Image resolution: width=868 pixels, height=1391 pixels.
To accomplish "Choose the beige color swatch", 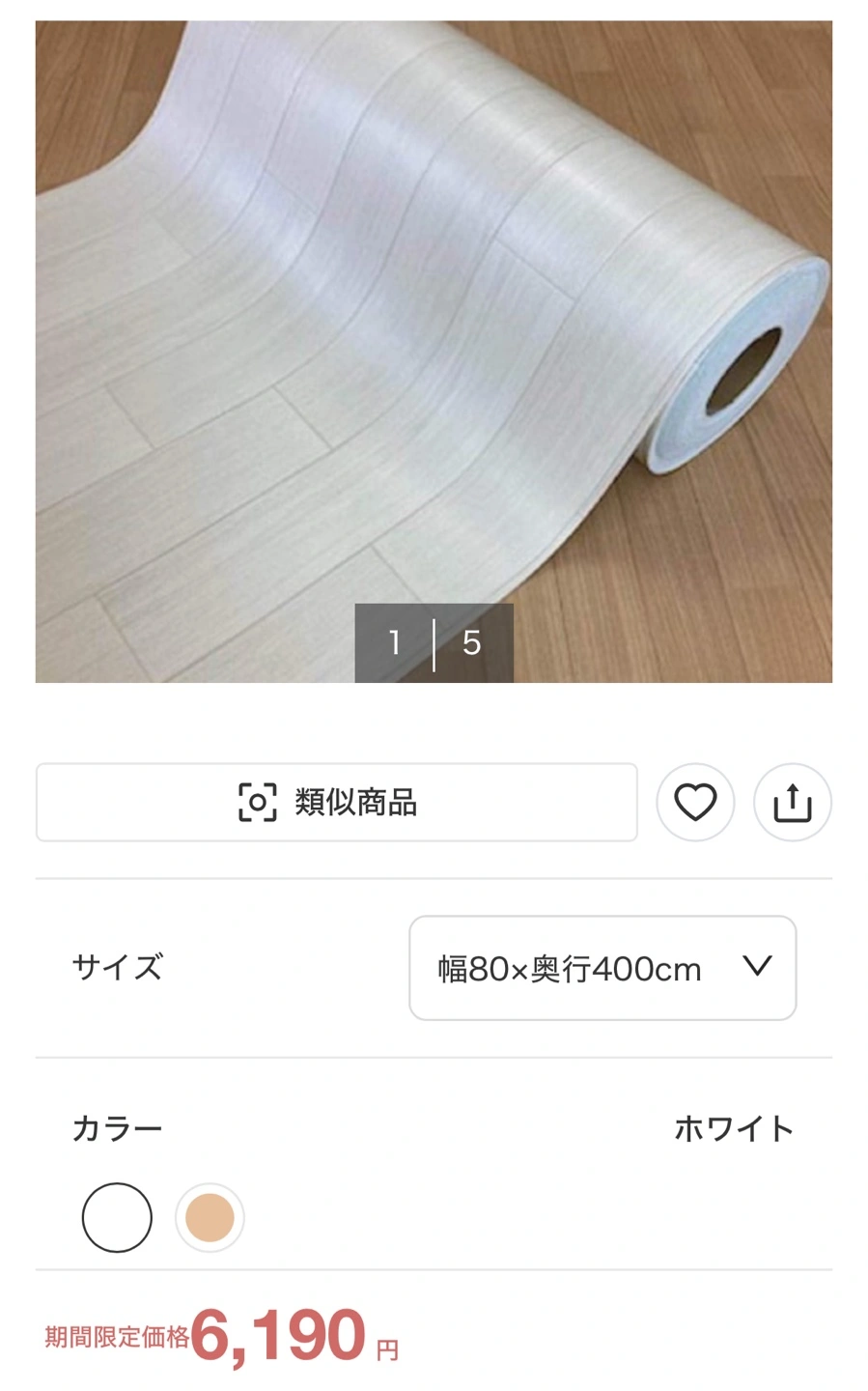I will tap(210, 1217).
